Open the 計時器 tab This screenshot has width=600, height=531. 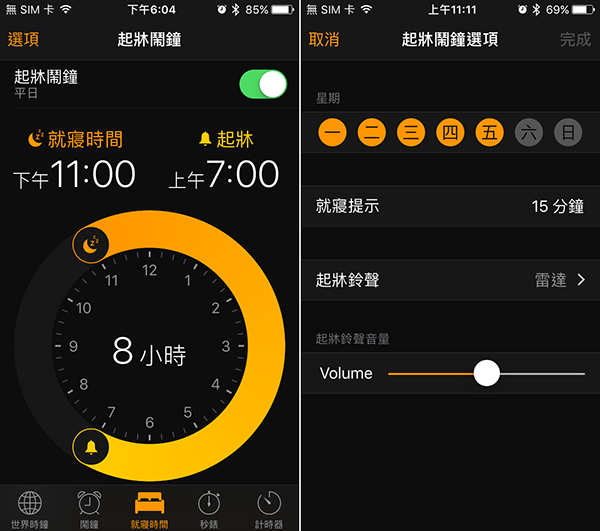tap(268, 508)
